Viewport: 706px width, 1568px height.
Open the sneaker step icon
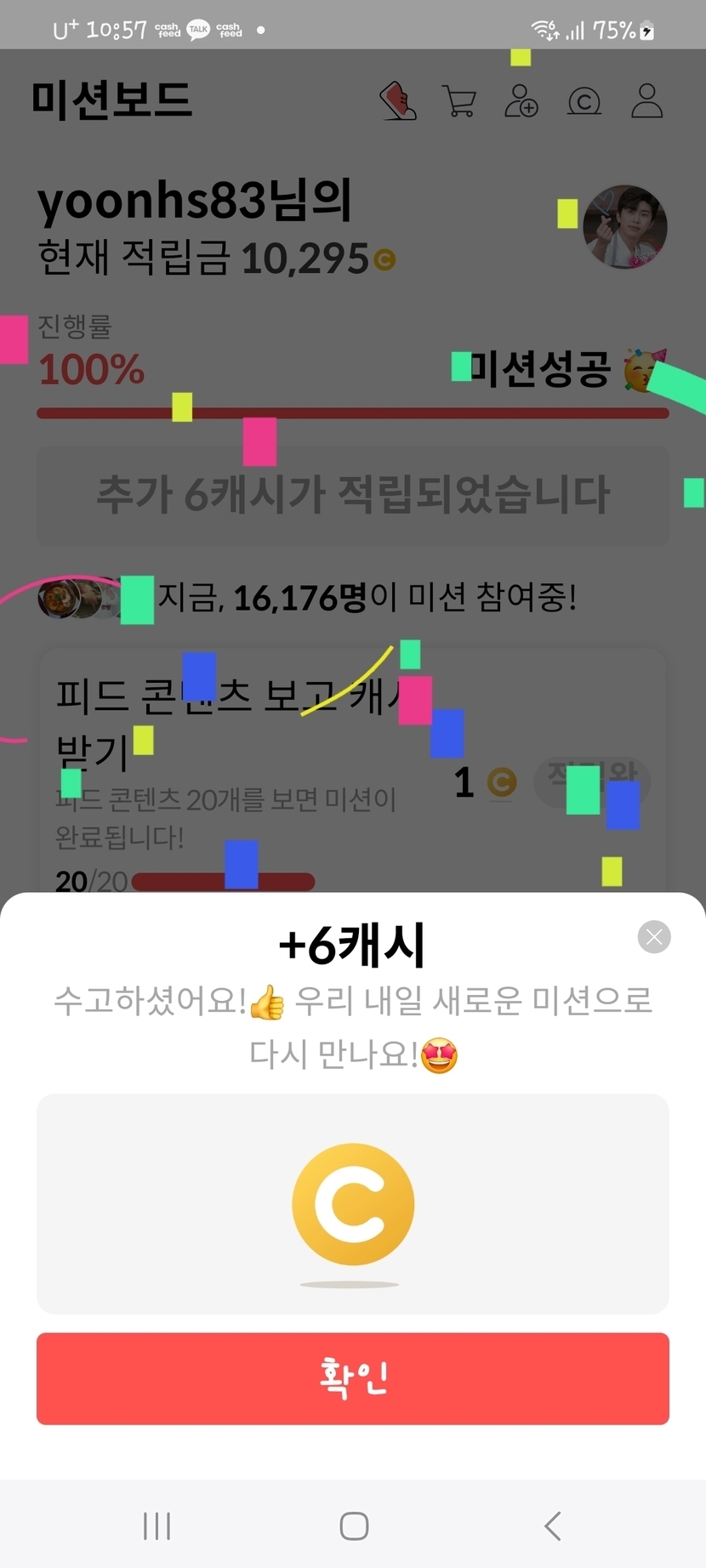pos(398,100)
